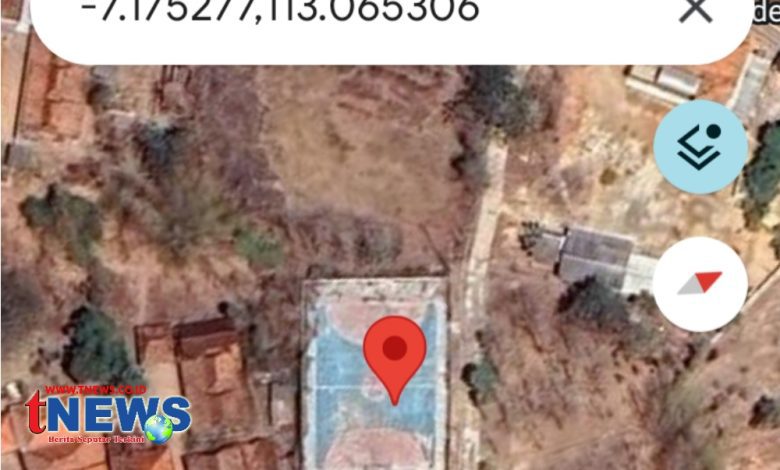780x470 pixels.
Task: Open the map layers selector
Action: (x=700, y=147)
